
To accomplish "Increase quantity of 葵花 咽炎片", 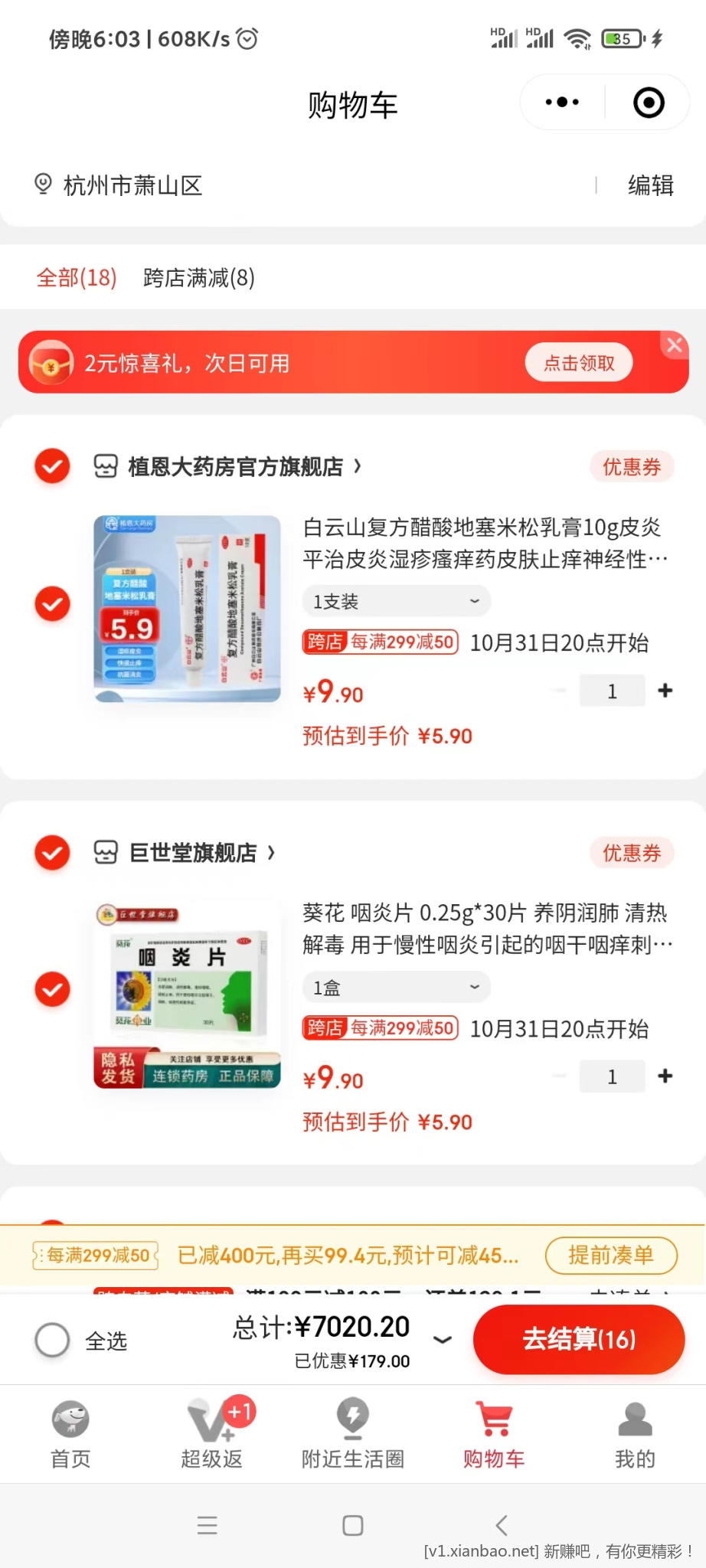I will coord(665,1076).
